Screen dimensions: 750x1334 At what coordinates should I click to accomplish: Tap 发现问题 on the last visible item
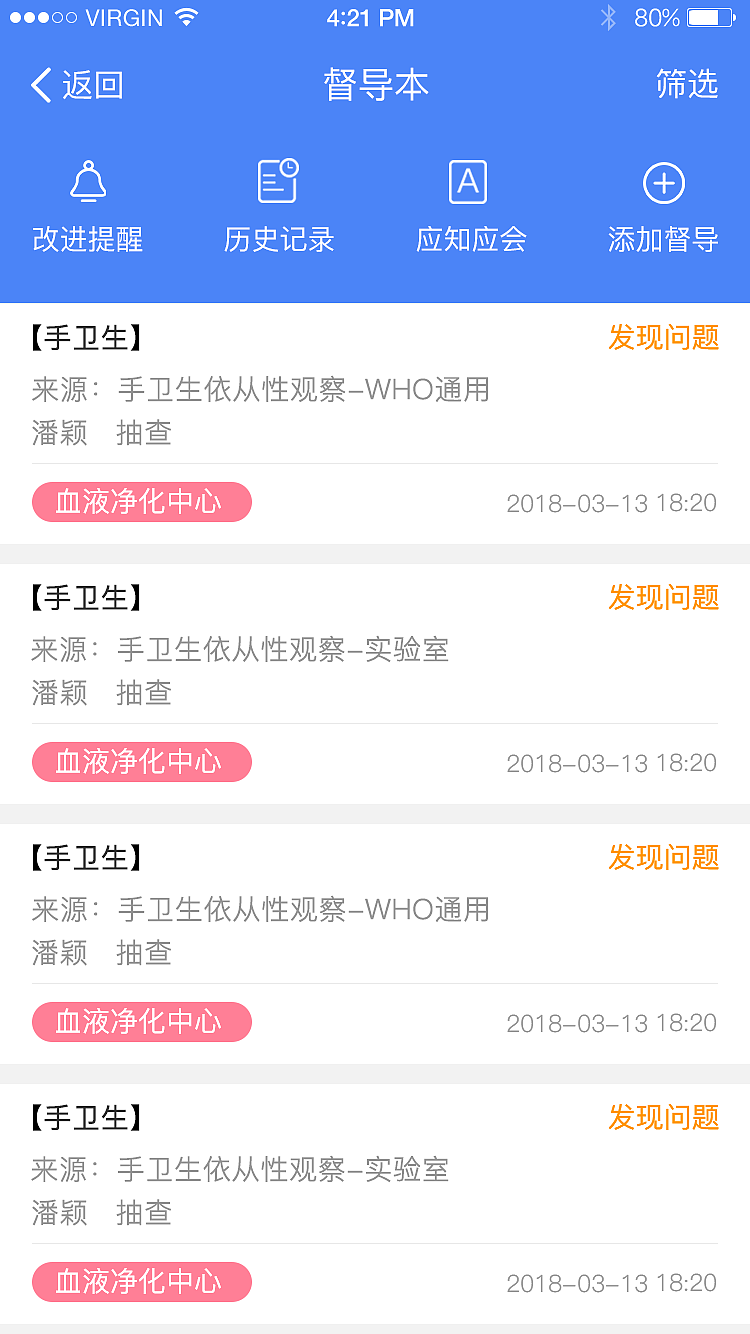coord(664,1118)
